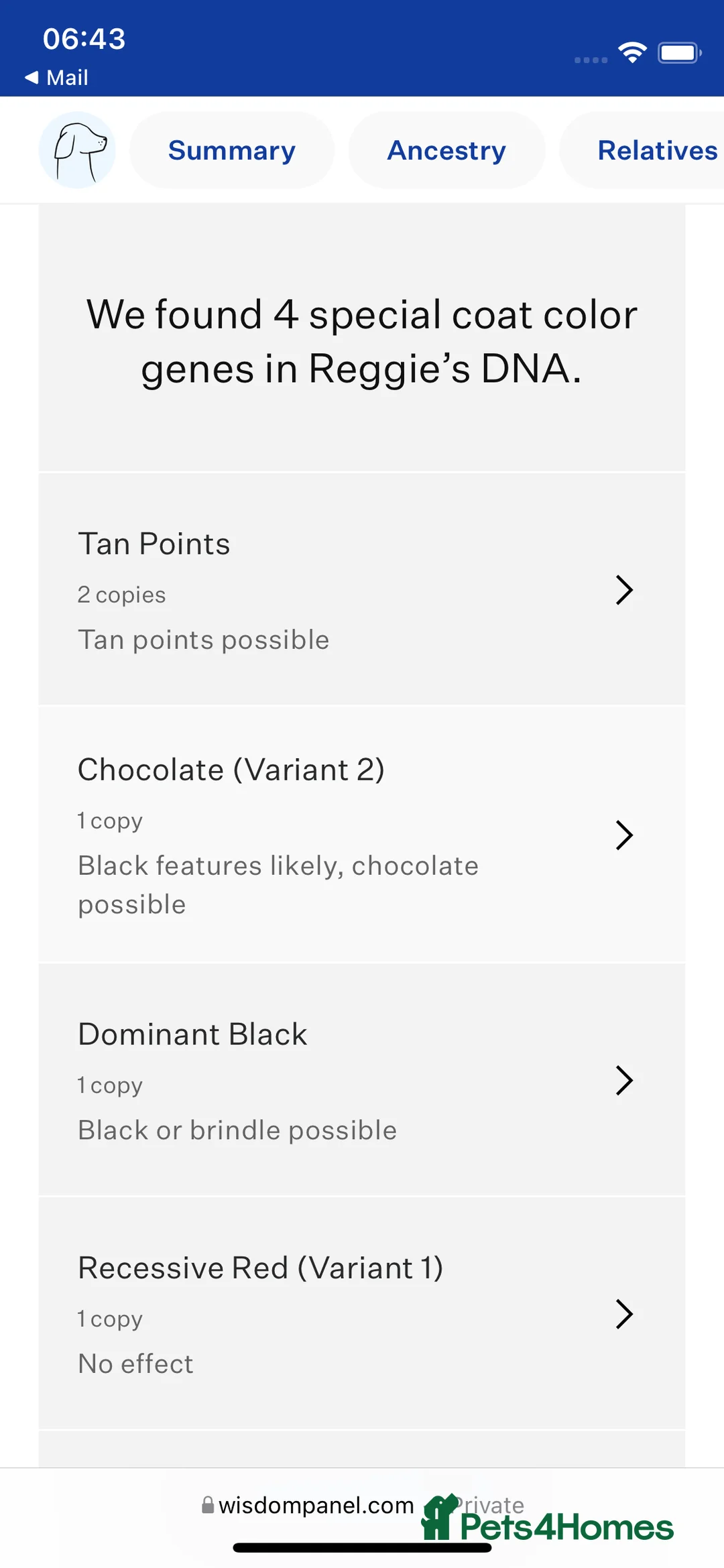View Chocolate (Variant 2) details

[362, 835]
